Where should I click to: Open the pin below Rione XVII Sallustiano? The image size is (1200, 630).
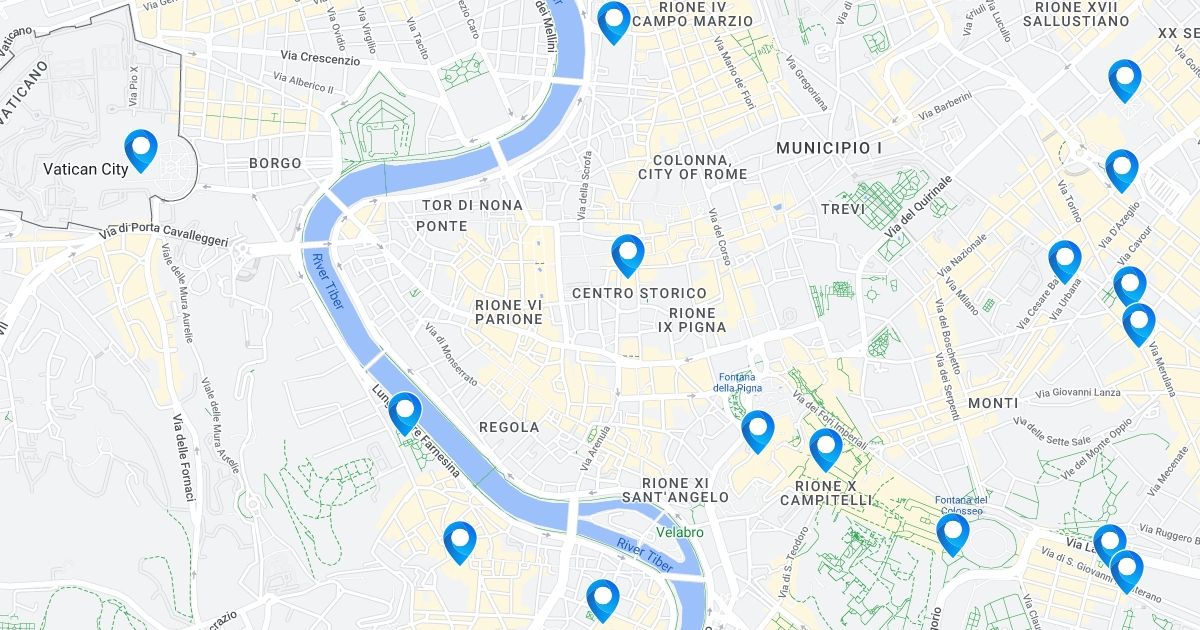point(1125,81)
